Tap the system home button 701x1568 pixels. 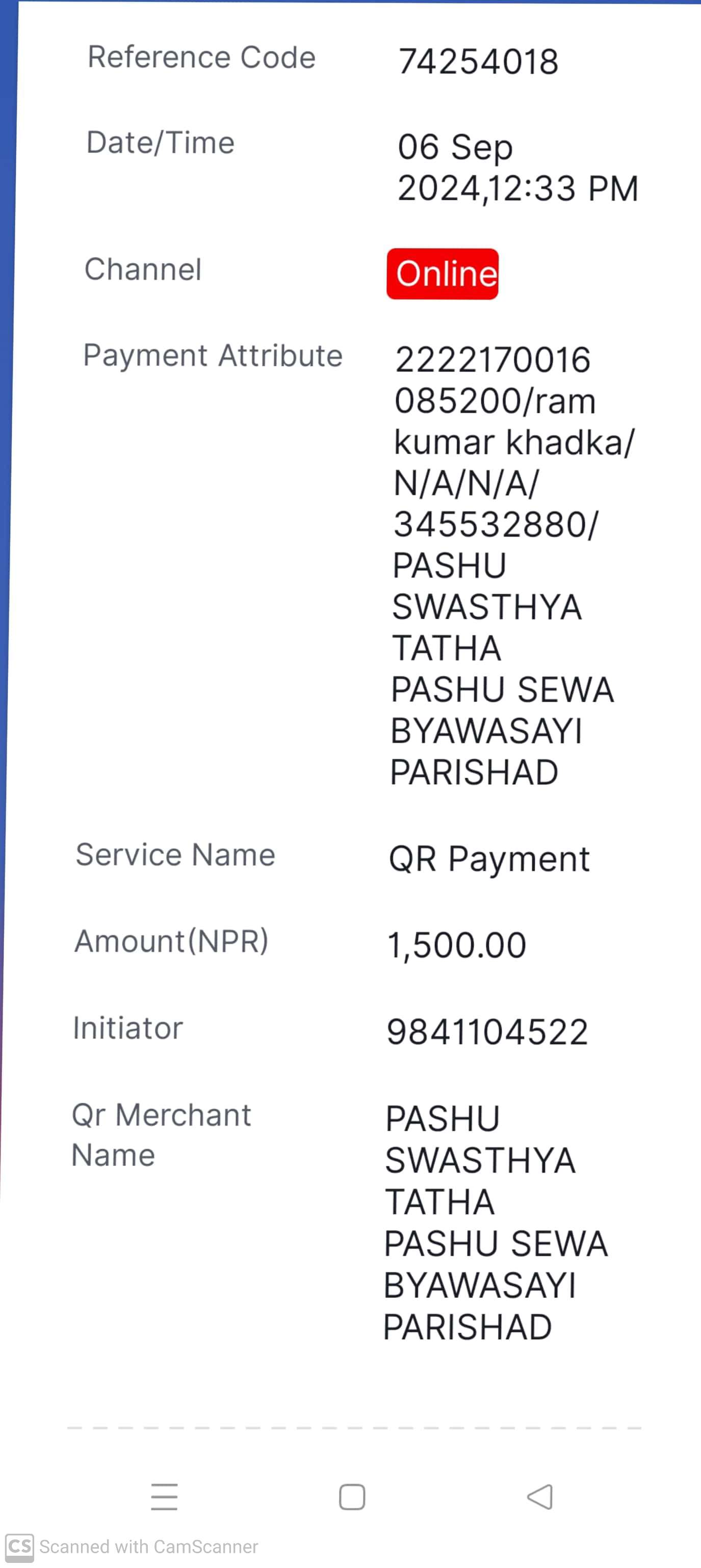pyautogui.click(x=352, y=1497)
